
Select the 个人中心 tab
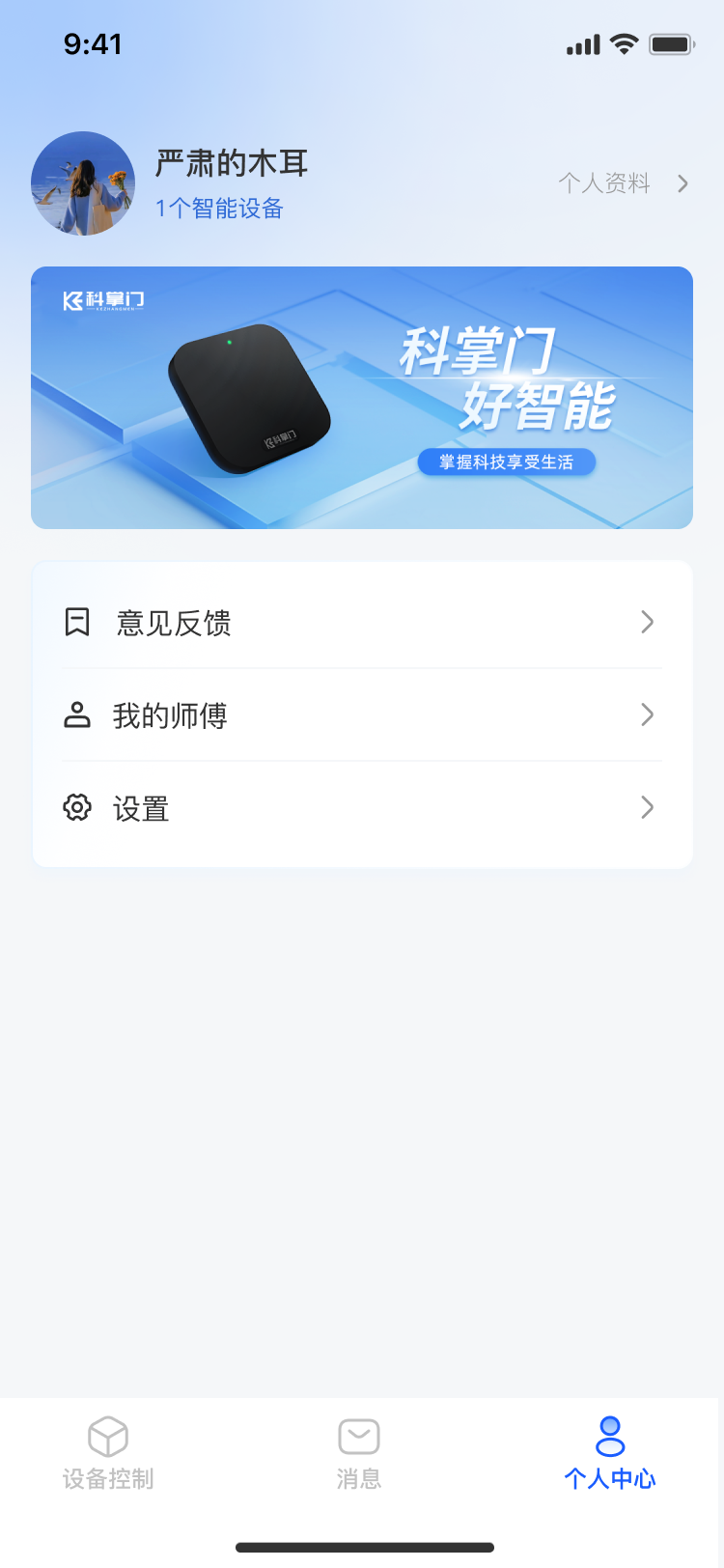(609, 1453)
